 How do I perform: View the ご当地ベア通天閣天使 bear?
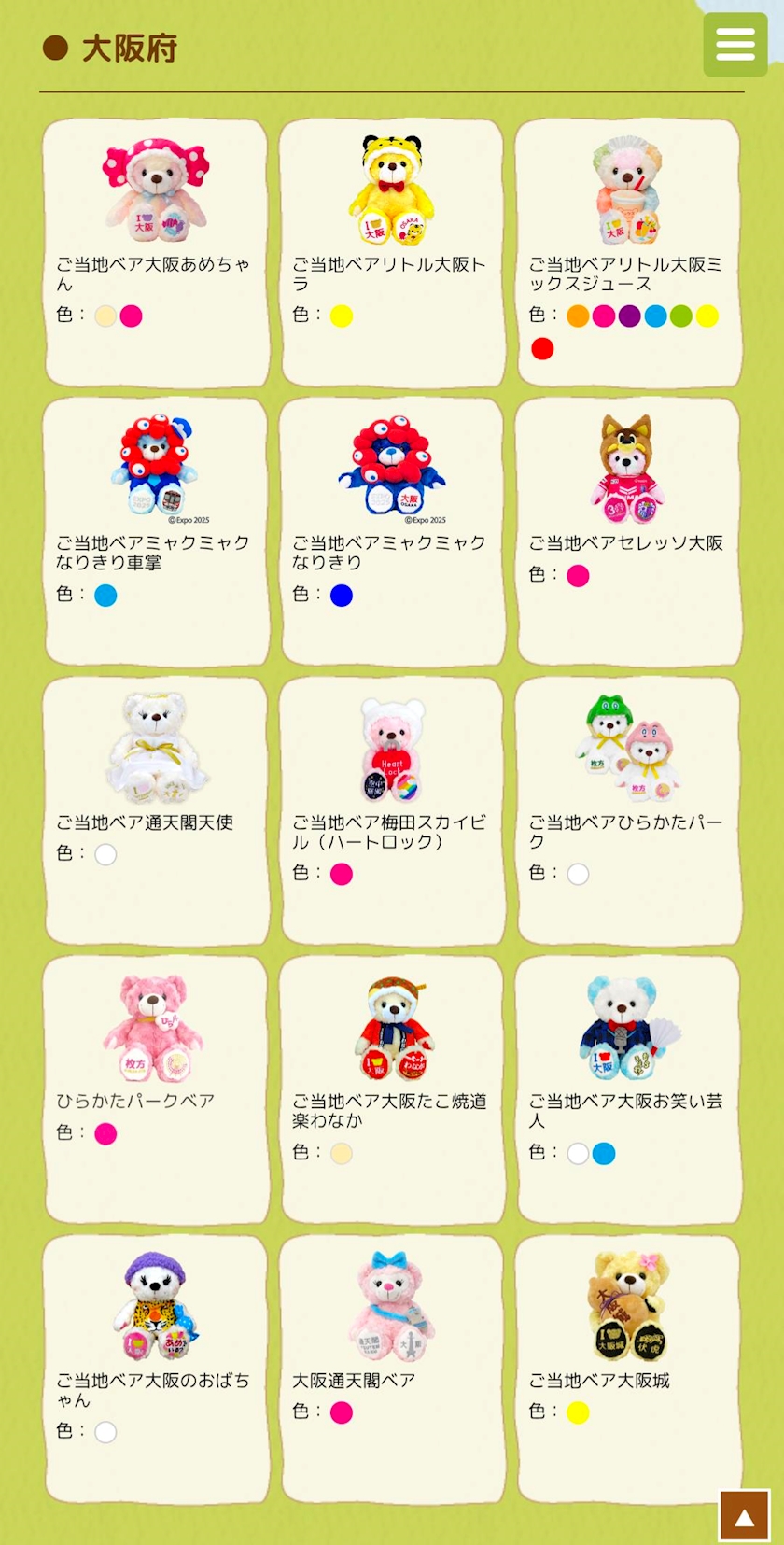pos(155,809)
